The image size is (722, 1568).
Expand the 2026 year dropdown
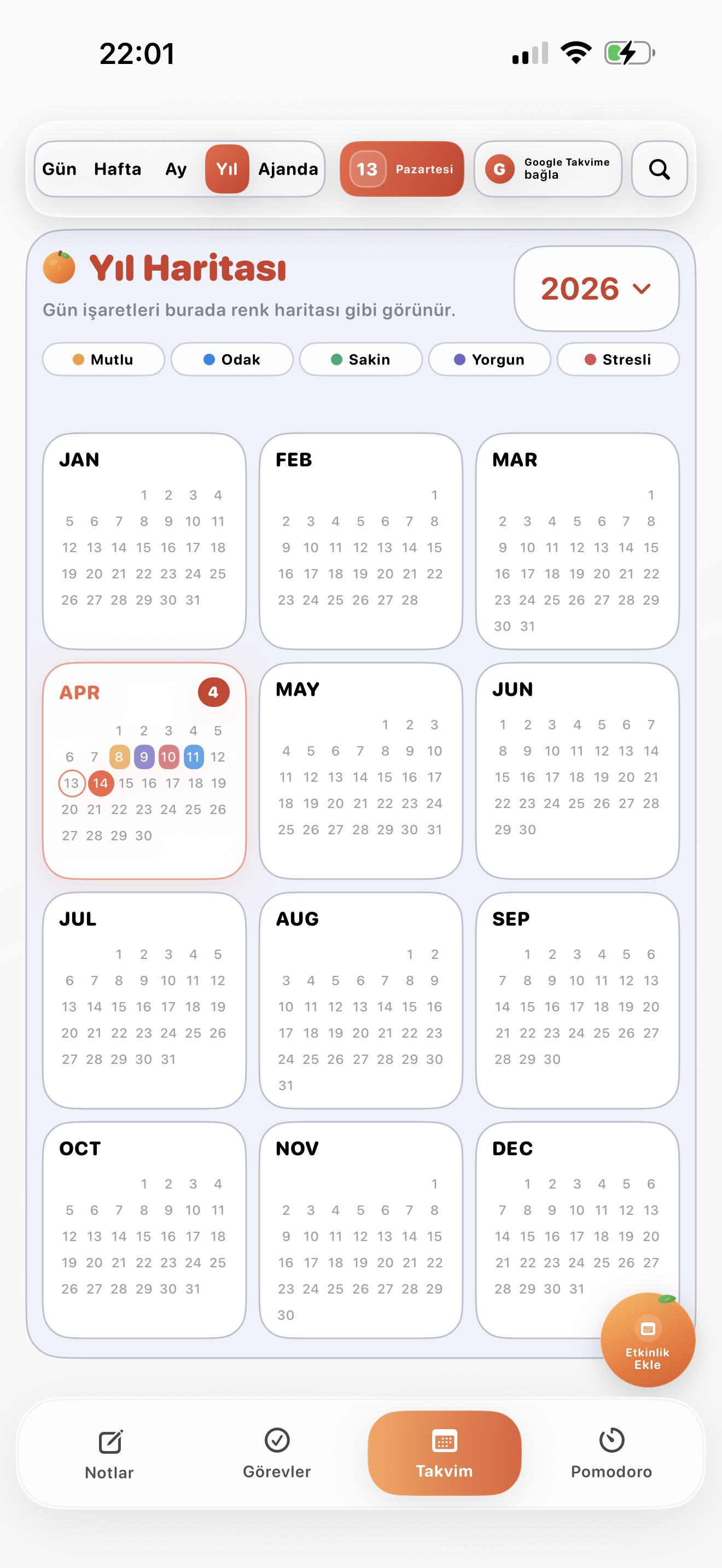596,289
